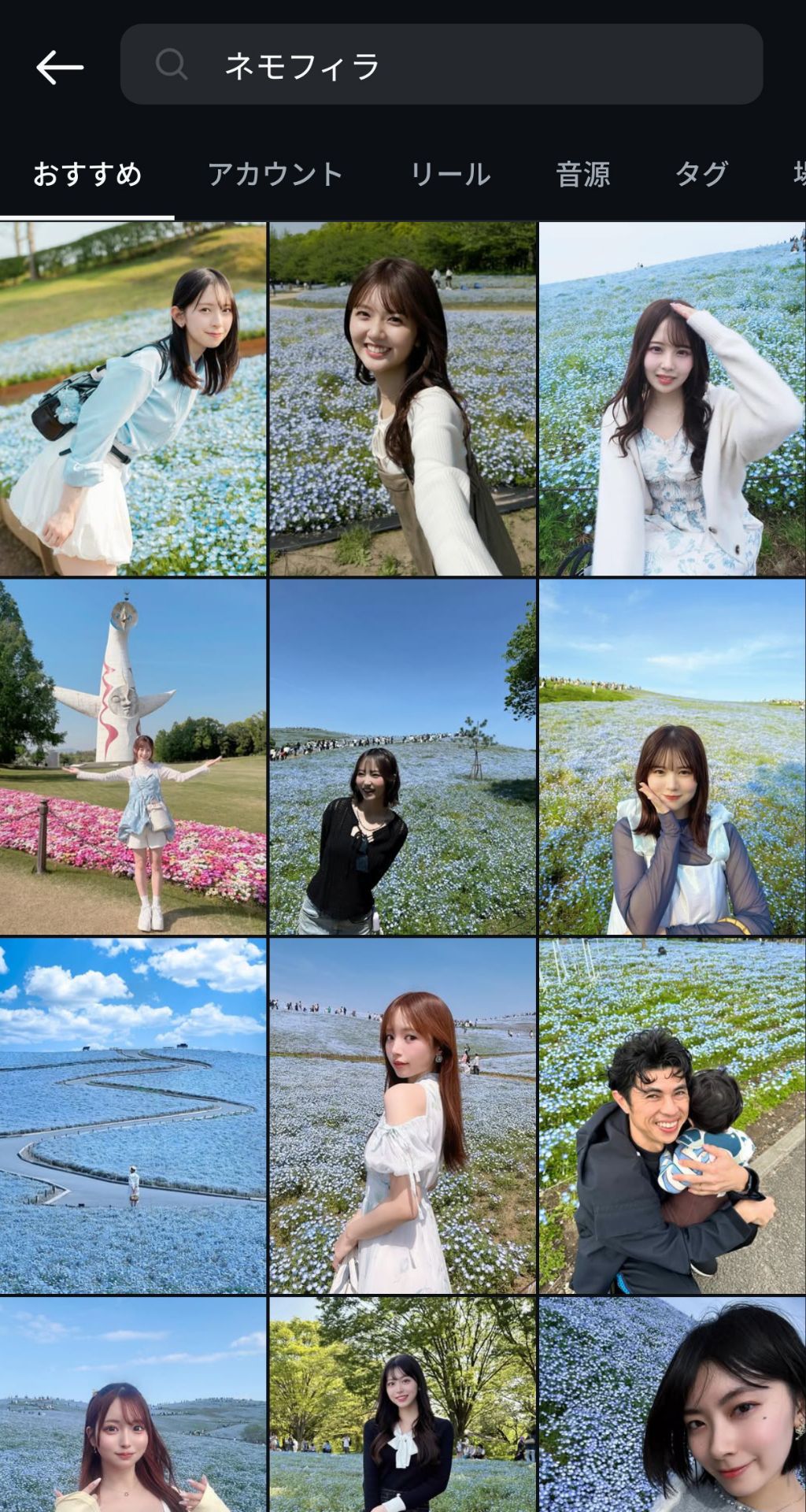Open the photo of red-haired woman in white dress

[402, 1116]
